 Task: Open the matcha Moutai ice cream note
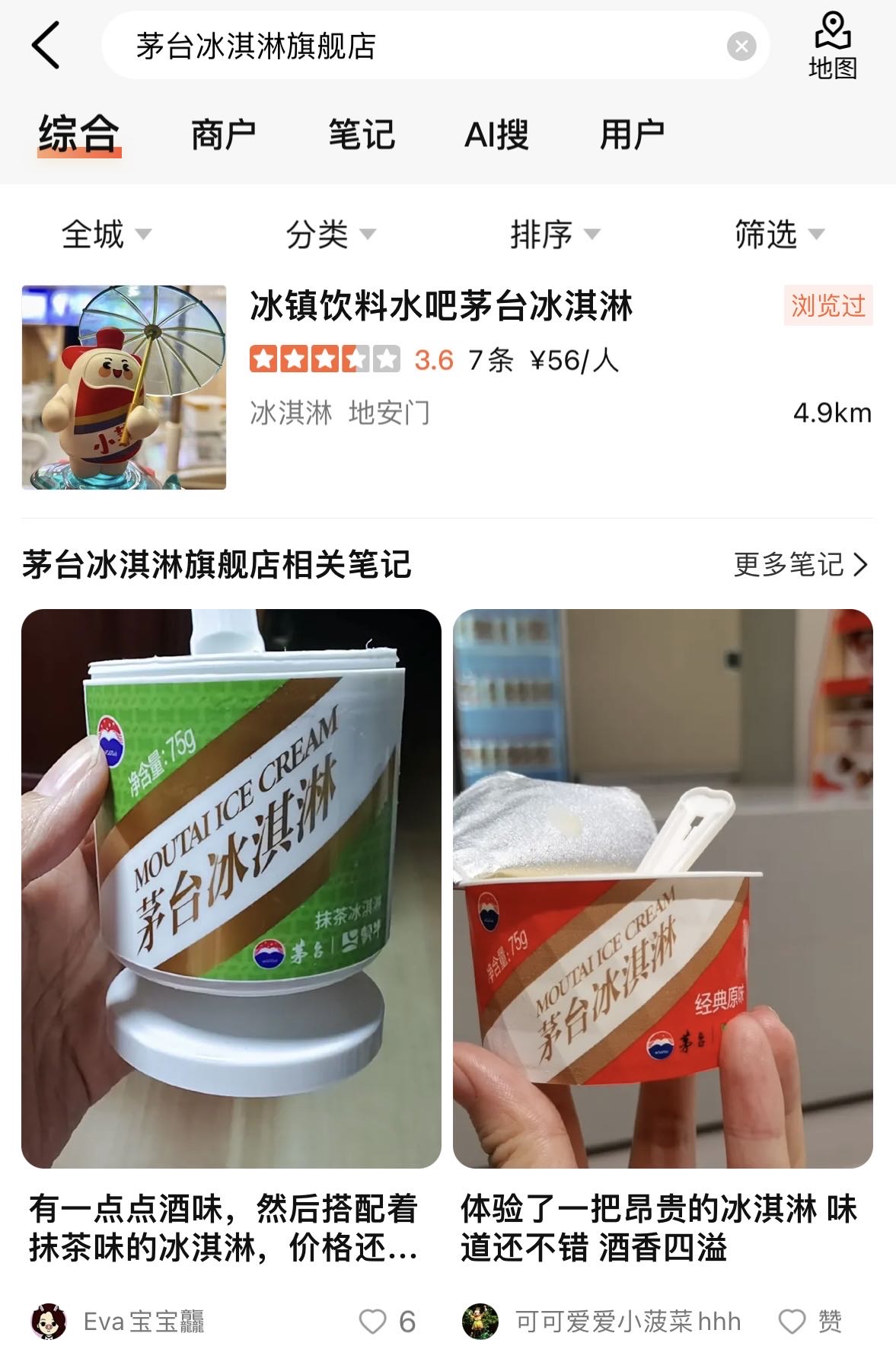(x=231, y=888)
